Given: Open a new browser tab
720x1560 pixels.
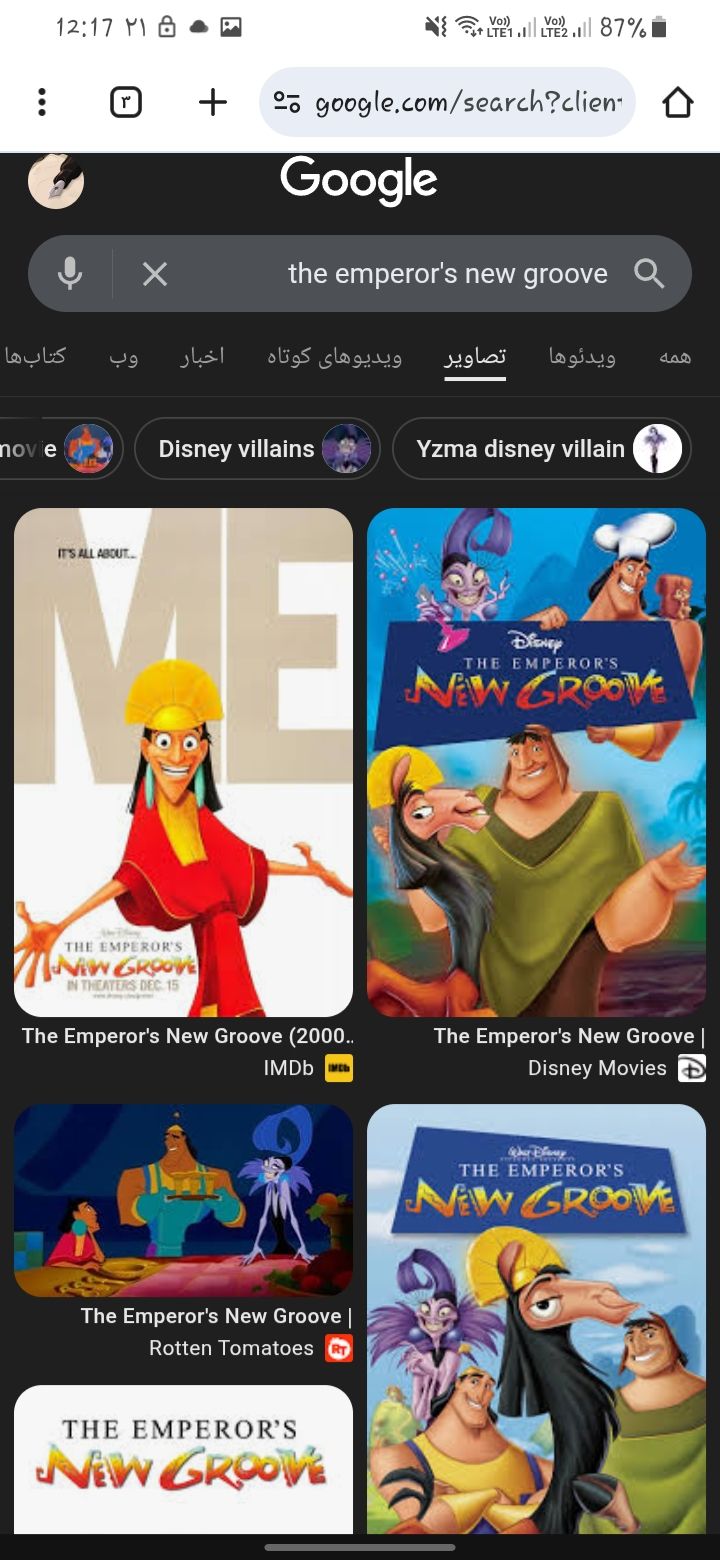Looking at the screenshot, I should [212, 102].
